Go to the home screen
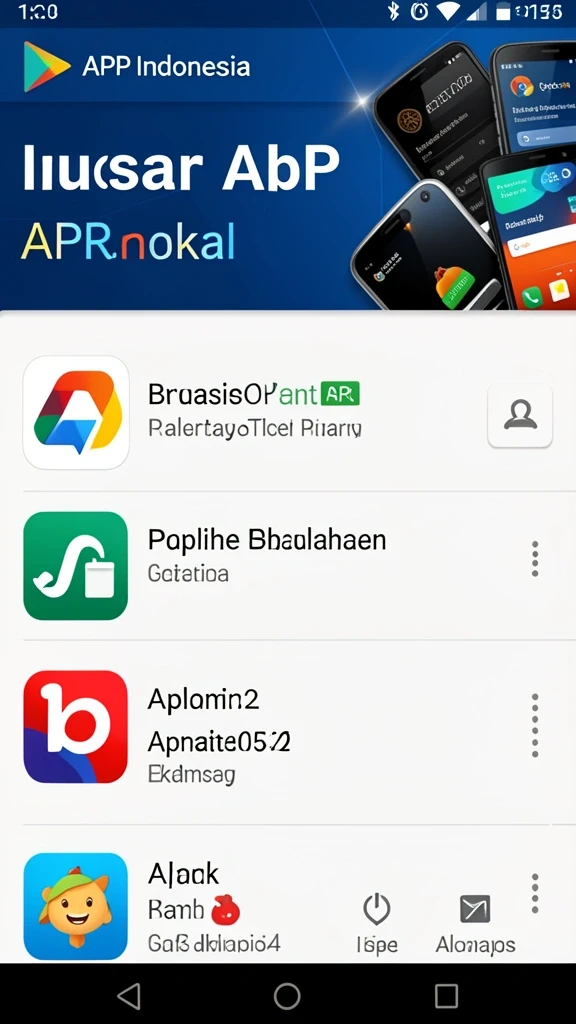Screen dimensions: 576x1024 click(x=287, y=996)
